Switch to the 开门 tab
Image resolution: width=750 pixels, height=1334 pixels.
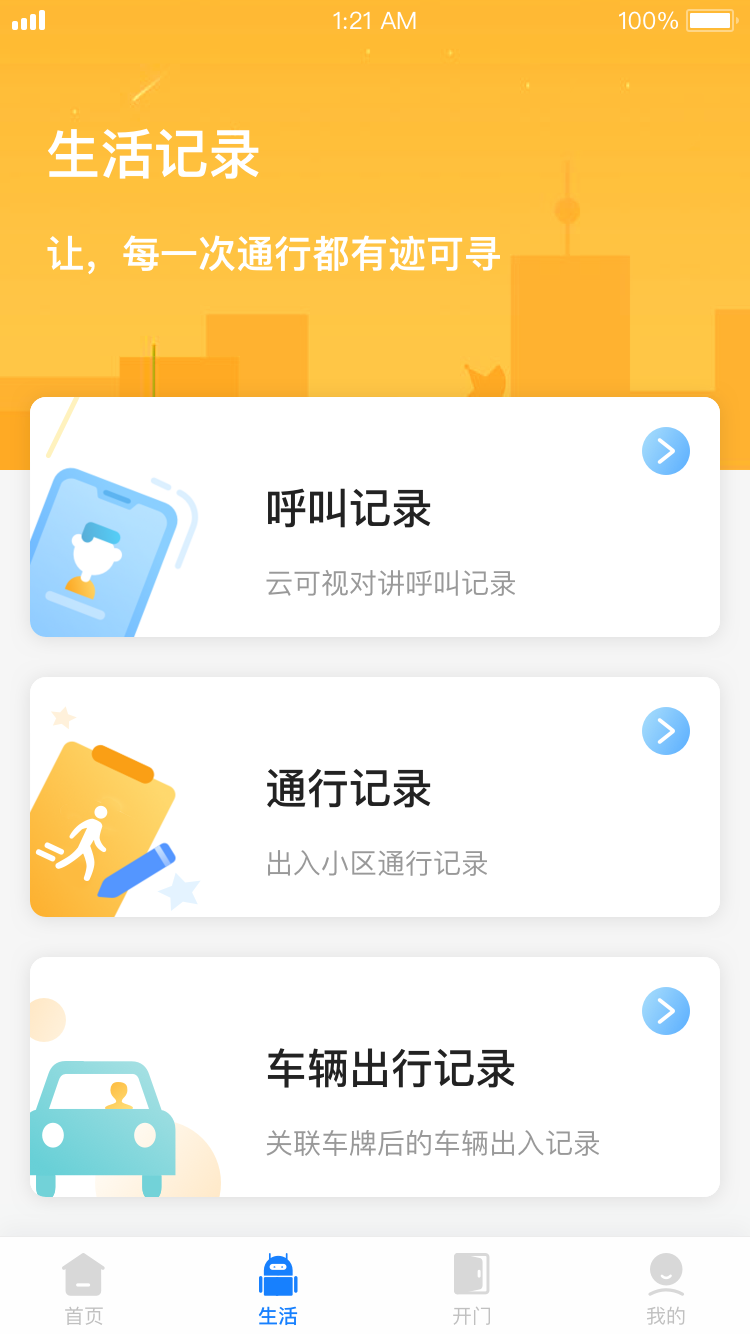click(470, 1288)
